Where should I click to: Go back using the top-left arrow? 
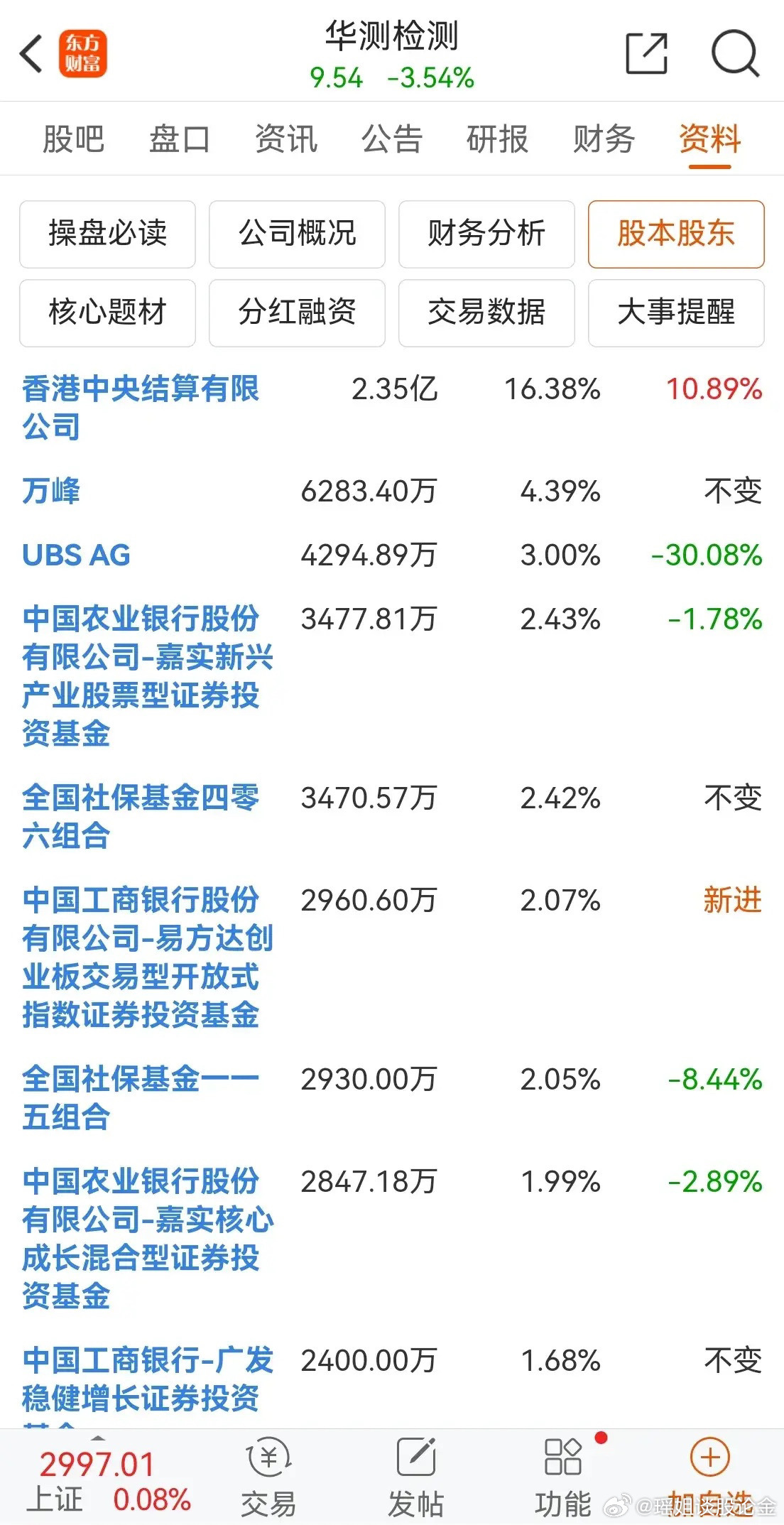click(x=31, y=53)
